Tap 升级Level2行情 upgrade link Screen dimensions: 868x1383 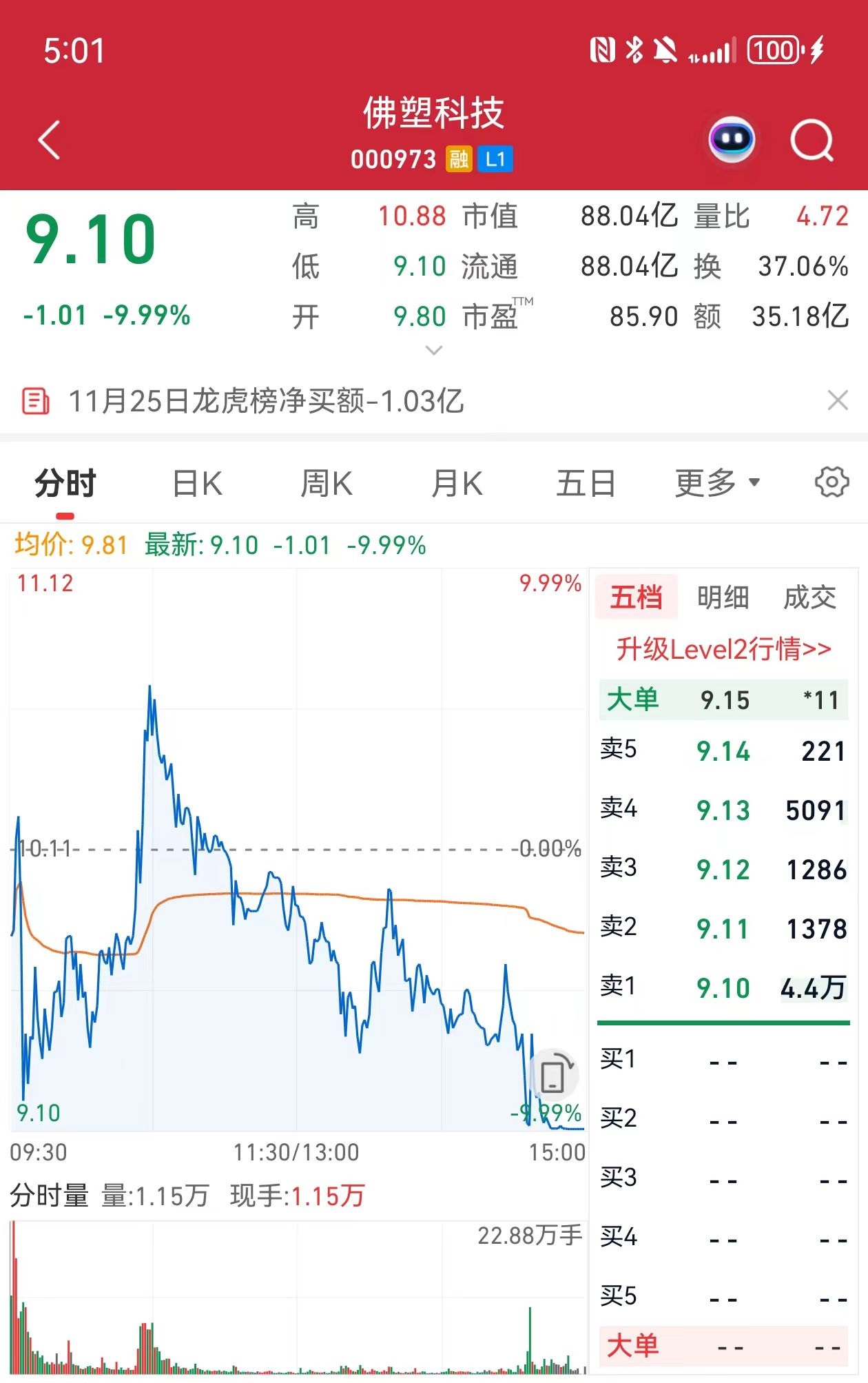(x=723, y=649)
